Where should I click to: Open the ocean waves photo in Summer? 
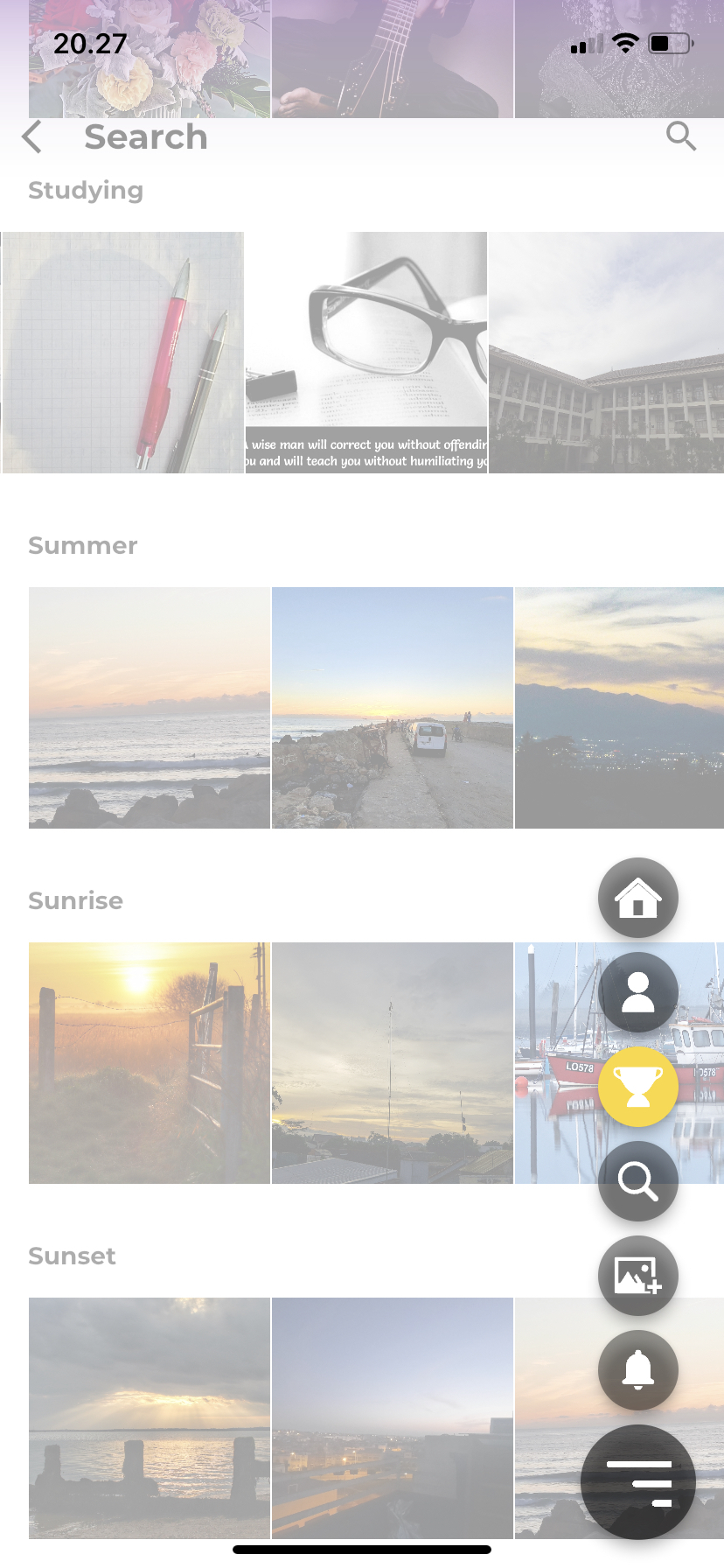(149, 708)
